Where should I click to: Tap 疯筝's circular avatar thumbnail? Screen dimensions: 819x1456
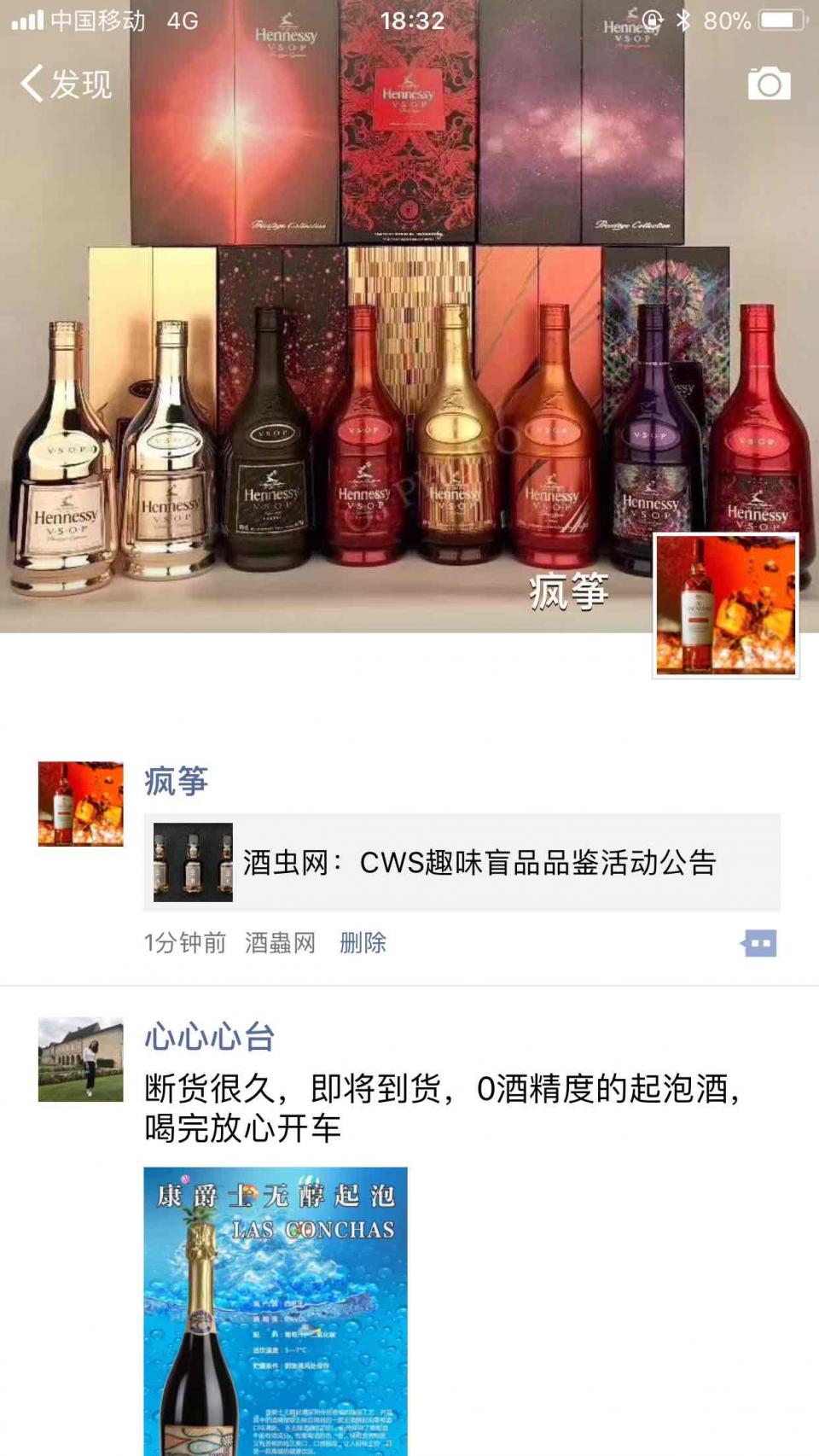82,803
